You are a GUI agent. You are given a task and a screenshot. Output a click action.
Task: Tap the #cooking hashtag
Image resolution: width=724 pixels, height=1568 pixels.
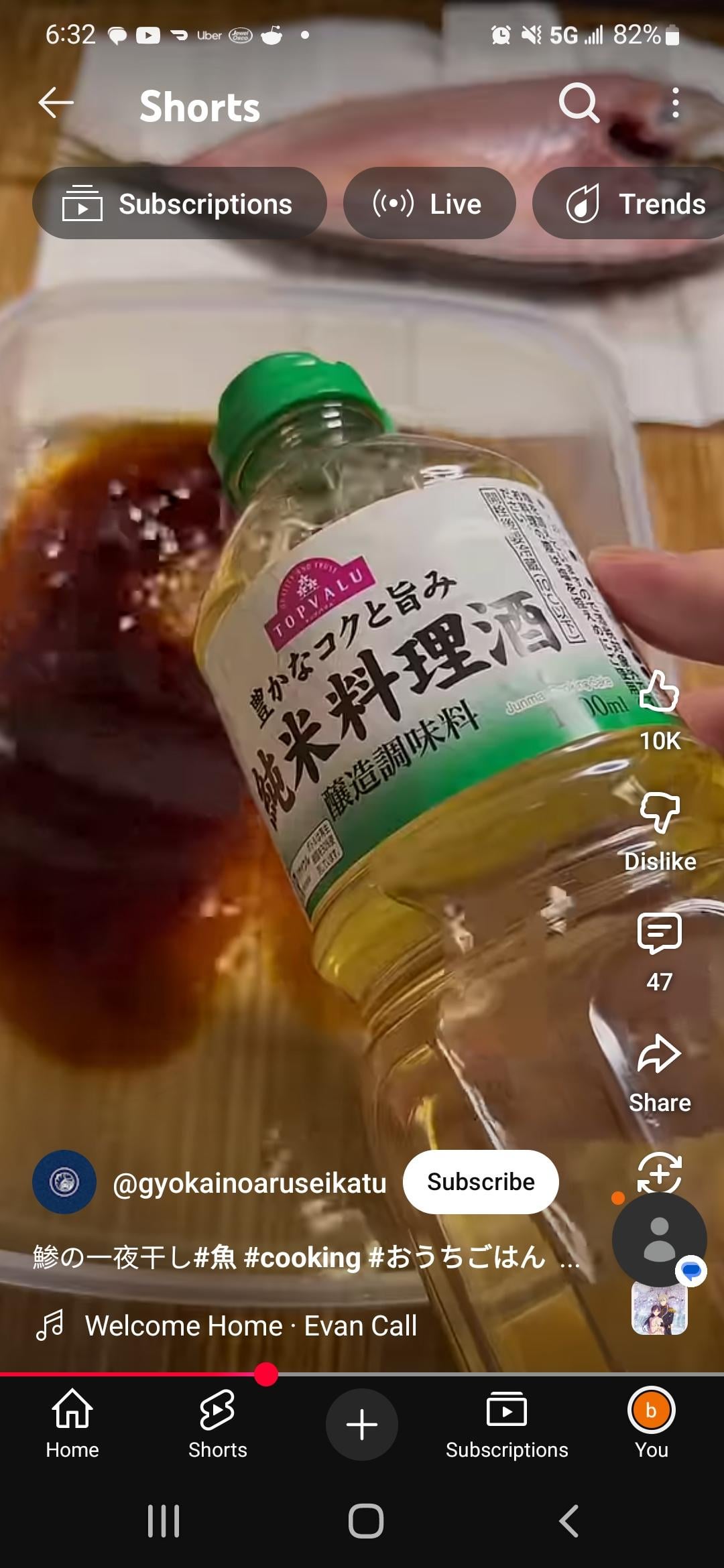pyautogui.click(x=302, y=1257)
